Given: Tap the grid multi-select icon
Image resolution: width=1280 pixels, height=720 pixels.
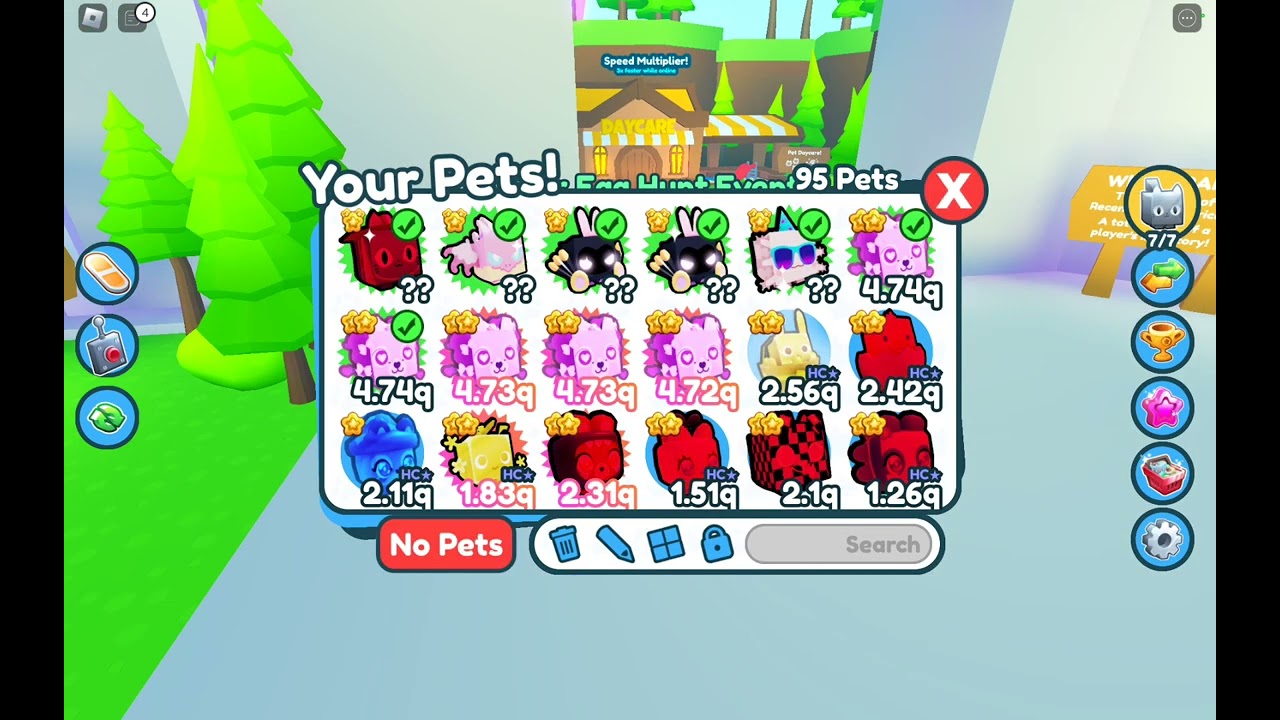Looking at the screenshot, I should pyautogui.click(x=665, y=545).
